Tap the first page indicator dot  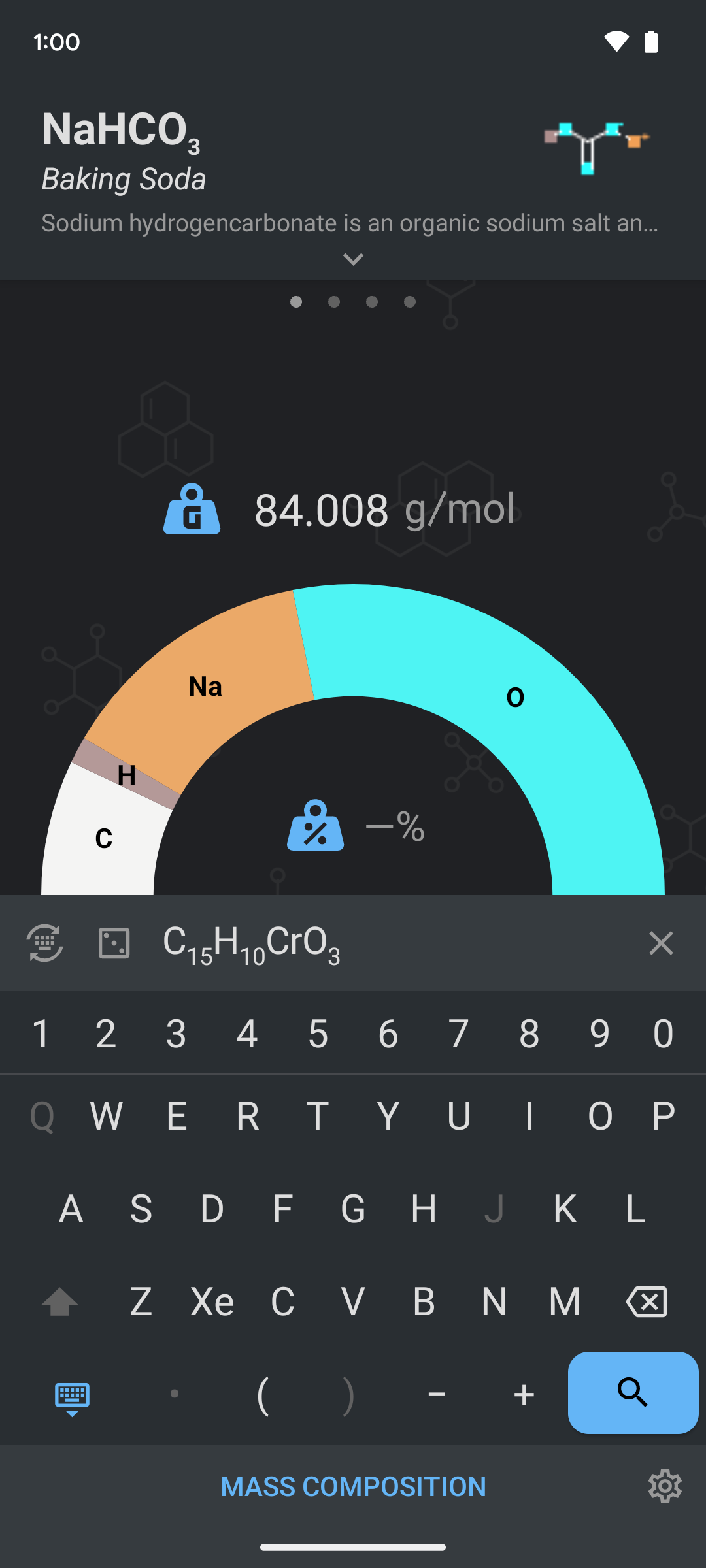click(296, 302)
